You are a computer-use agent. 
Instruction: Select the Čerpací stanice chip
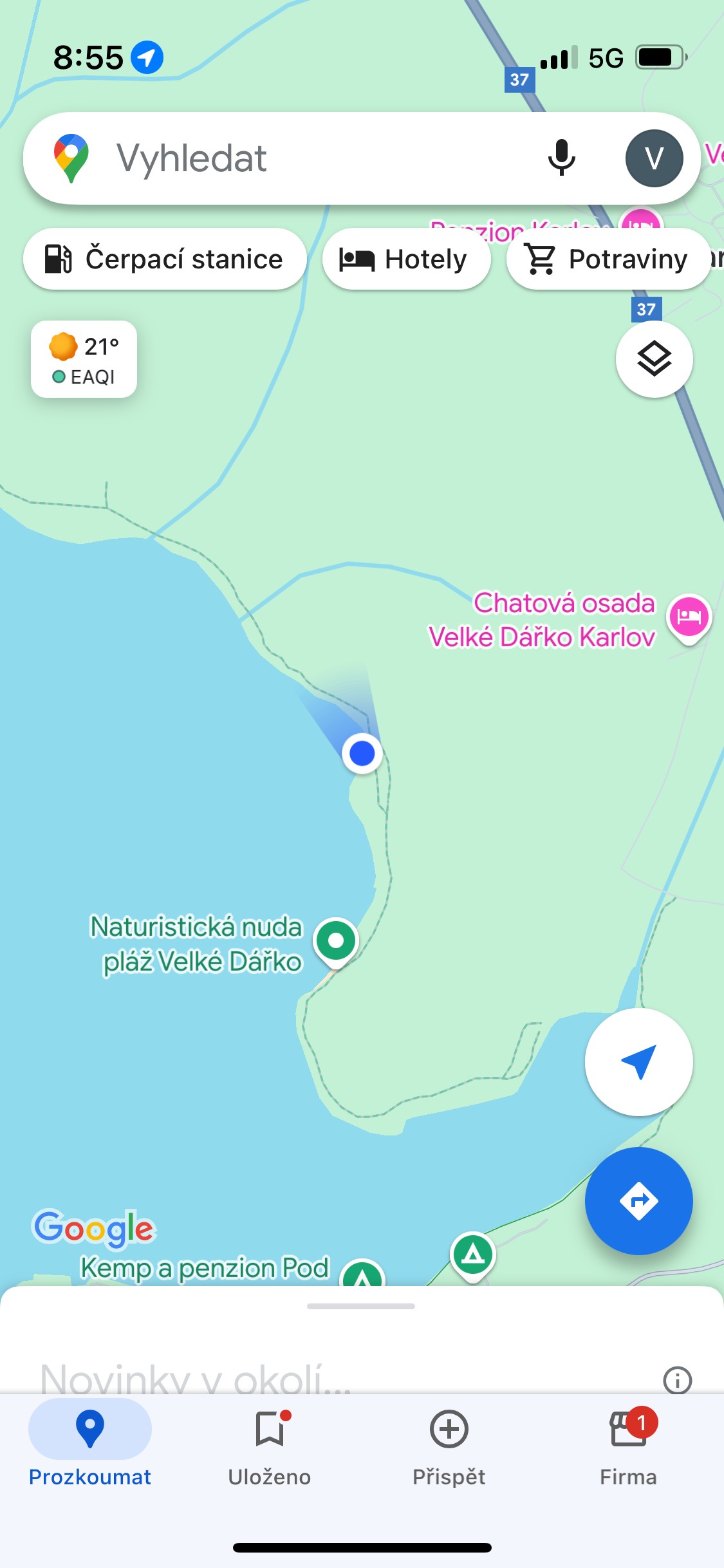pos(165,259)
